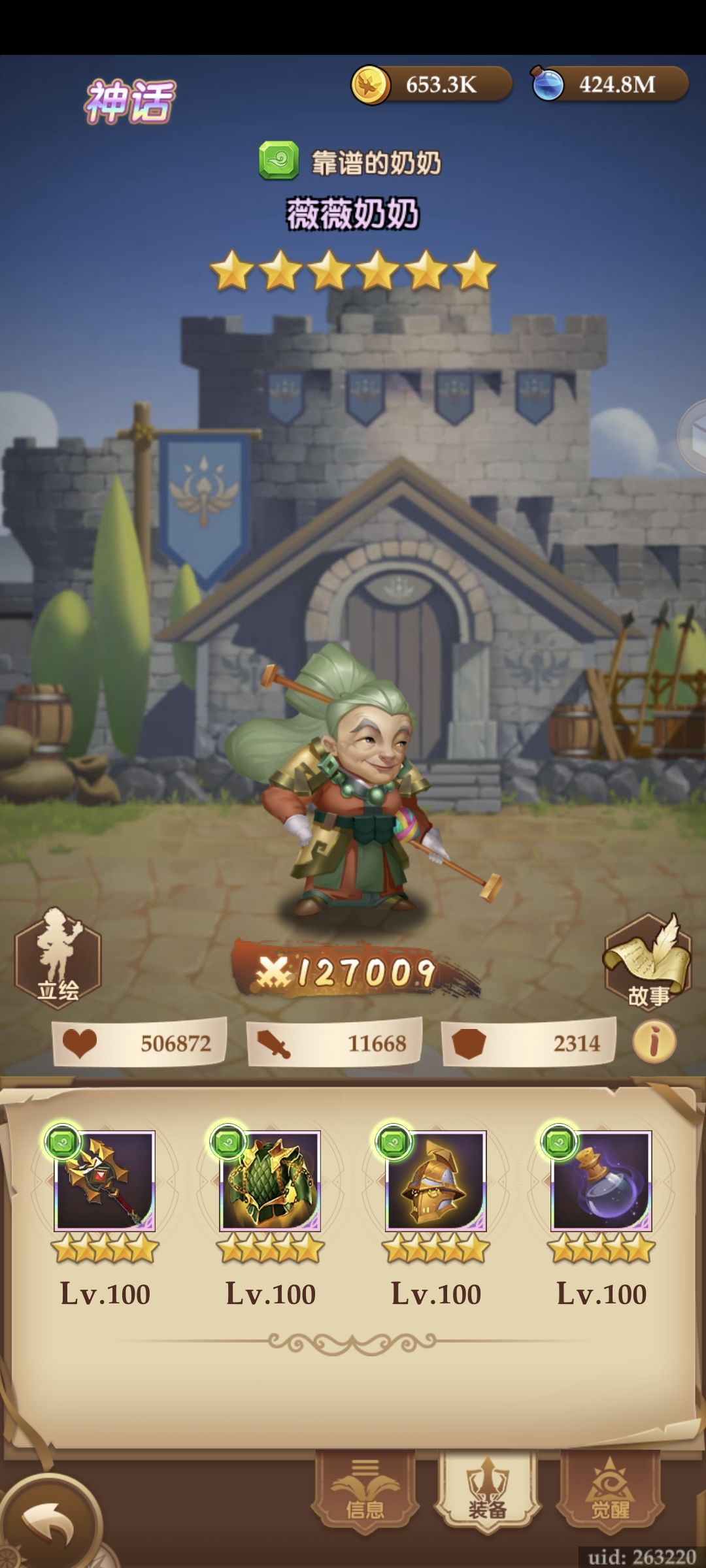Tap the star rating row under the hero name
Viewport: 706px width, 1568px height.
pyautogui.click(x=353, y=269)
